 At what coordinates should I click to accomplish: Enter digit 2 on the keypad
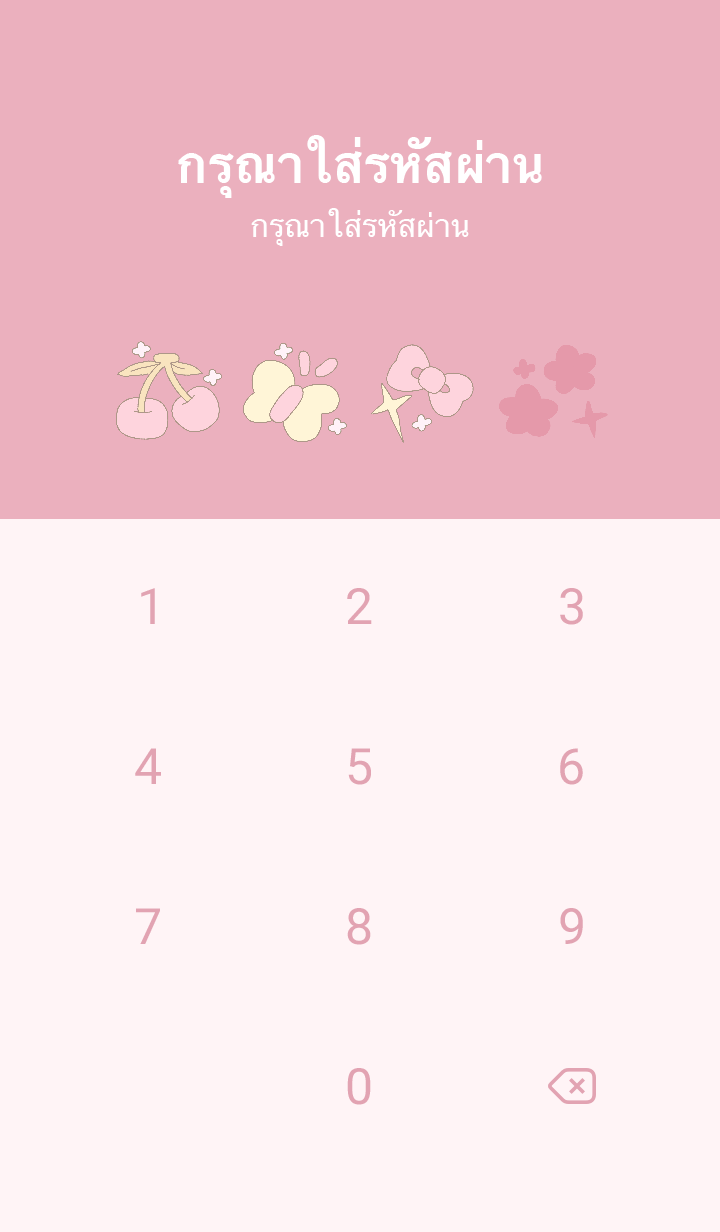coord(359,607)
